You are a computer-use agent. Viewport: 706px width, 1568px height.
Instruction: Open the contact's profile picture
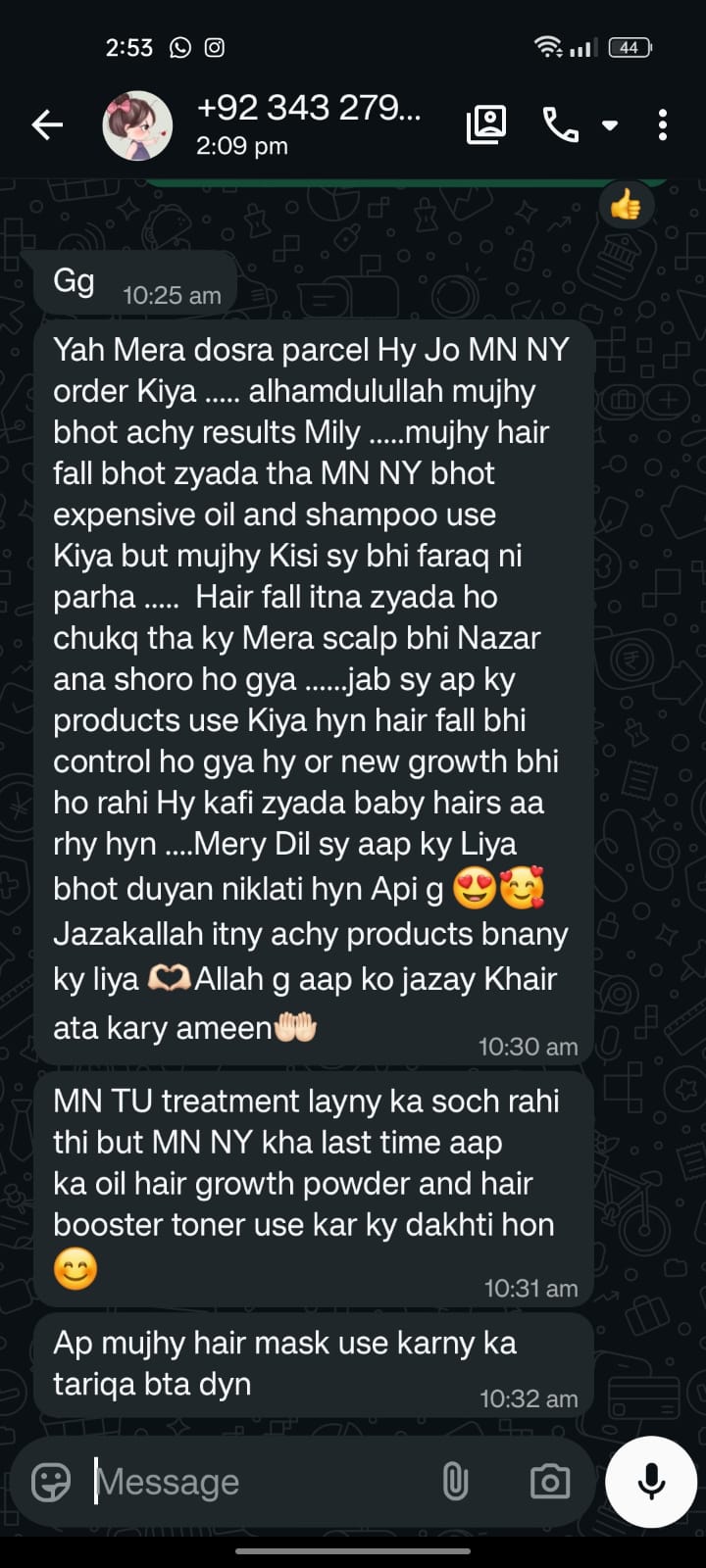(x=137, y=125)
